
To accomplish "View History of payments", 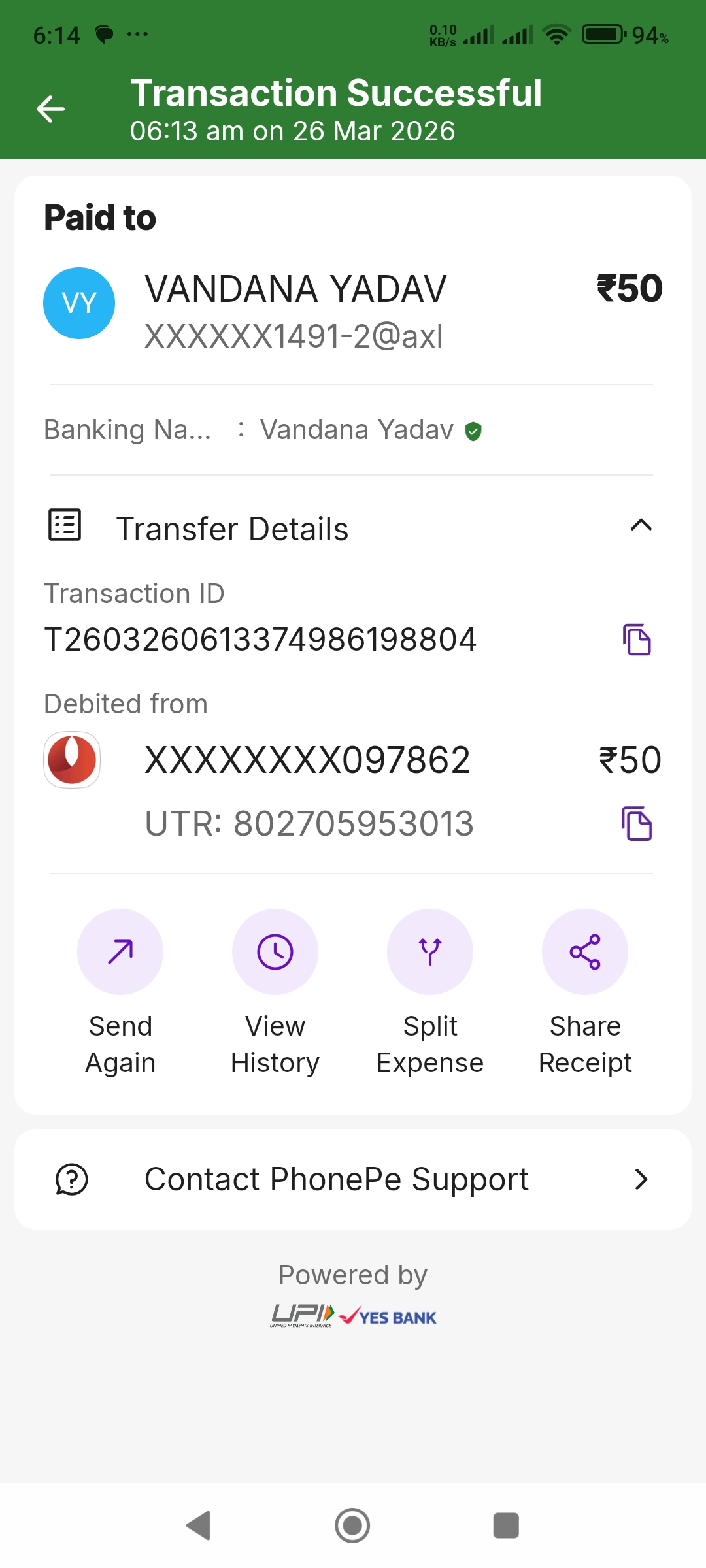I will pyautogui.click(x=275, y=952).
